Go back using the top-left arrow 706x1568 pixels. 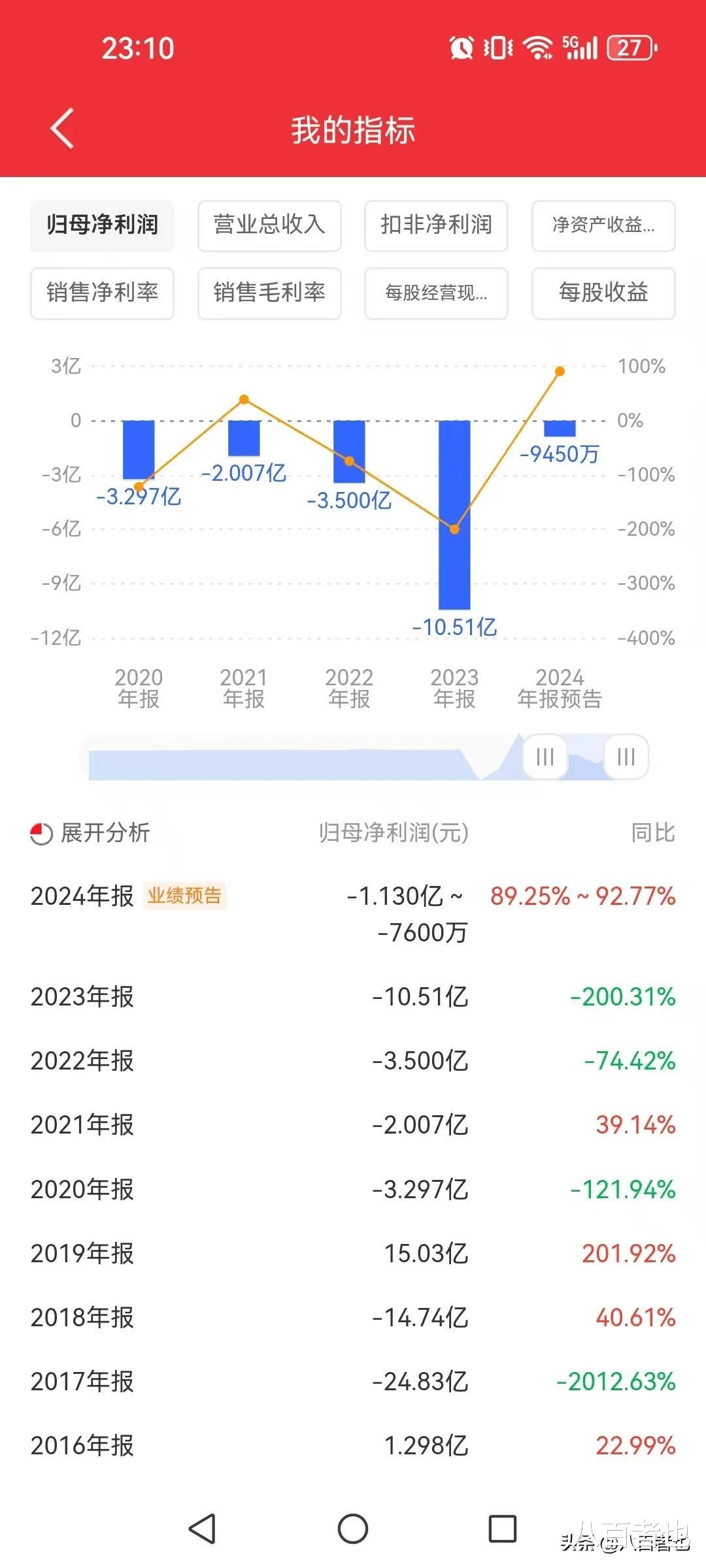(x=62, y=129)
